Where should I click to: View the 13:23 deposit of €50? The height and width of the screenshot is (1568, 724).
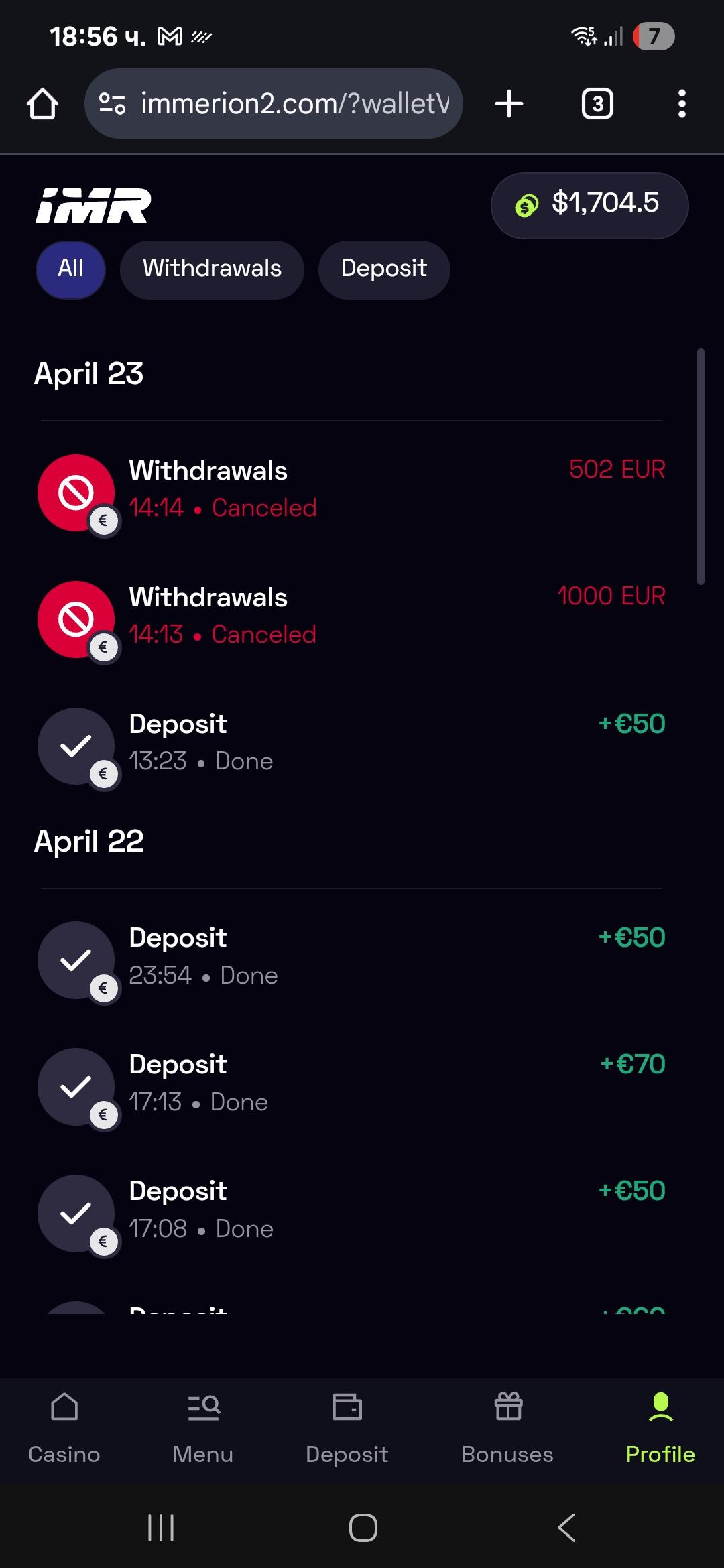351,744
